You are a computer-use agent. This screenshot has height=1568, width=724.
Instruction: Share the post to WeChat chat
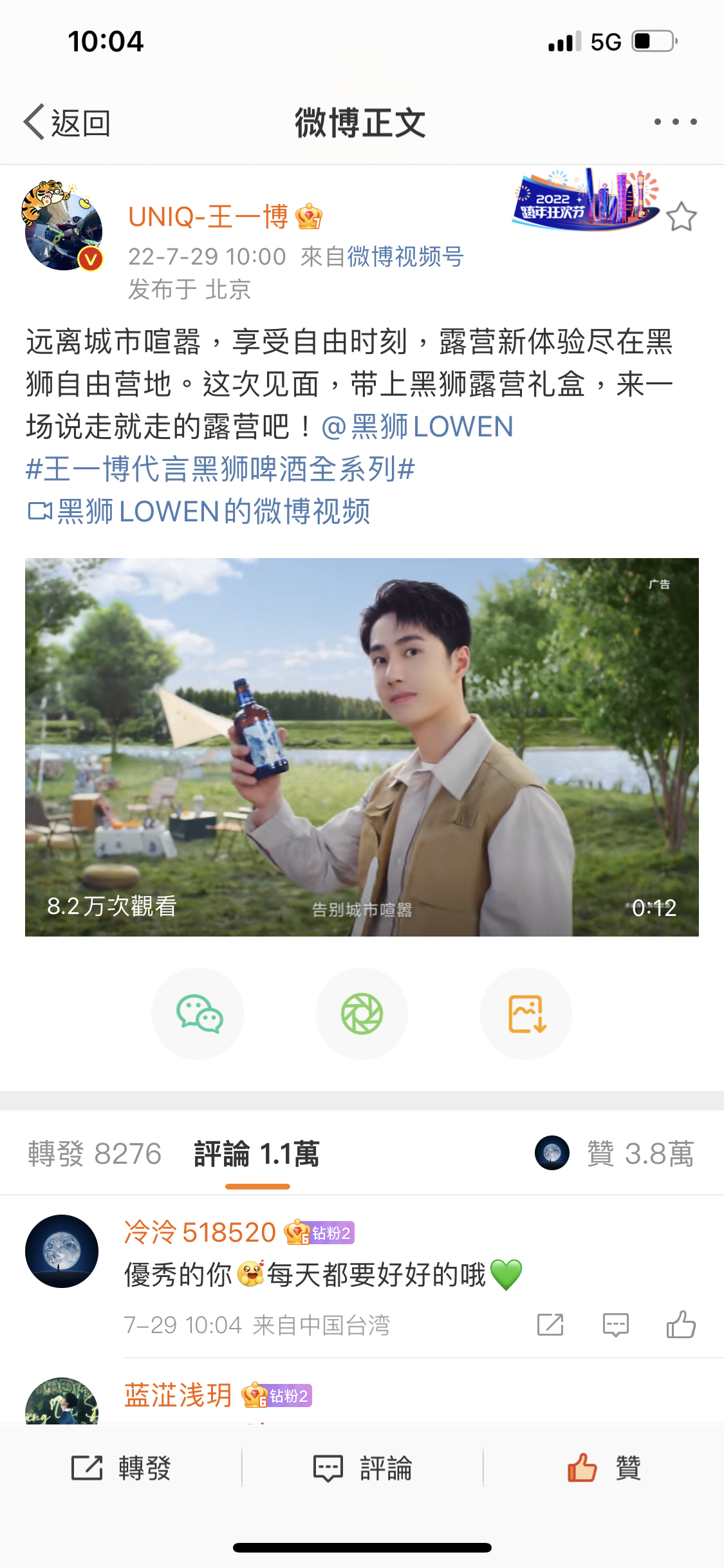point(198,1014)
